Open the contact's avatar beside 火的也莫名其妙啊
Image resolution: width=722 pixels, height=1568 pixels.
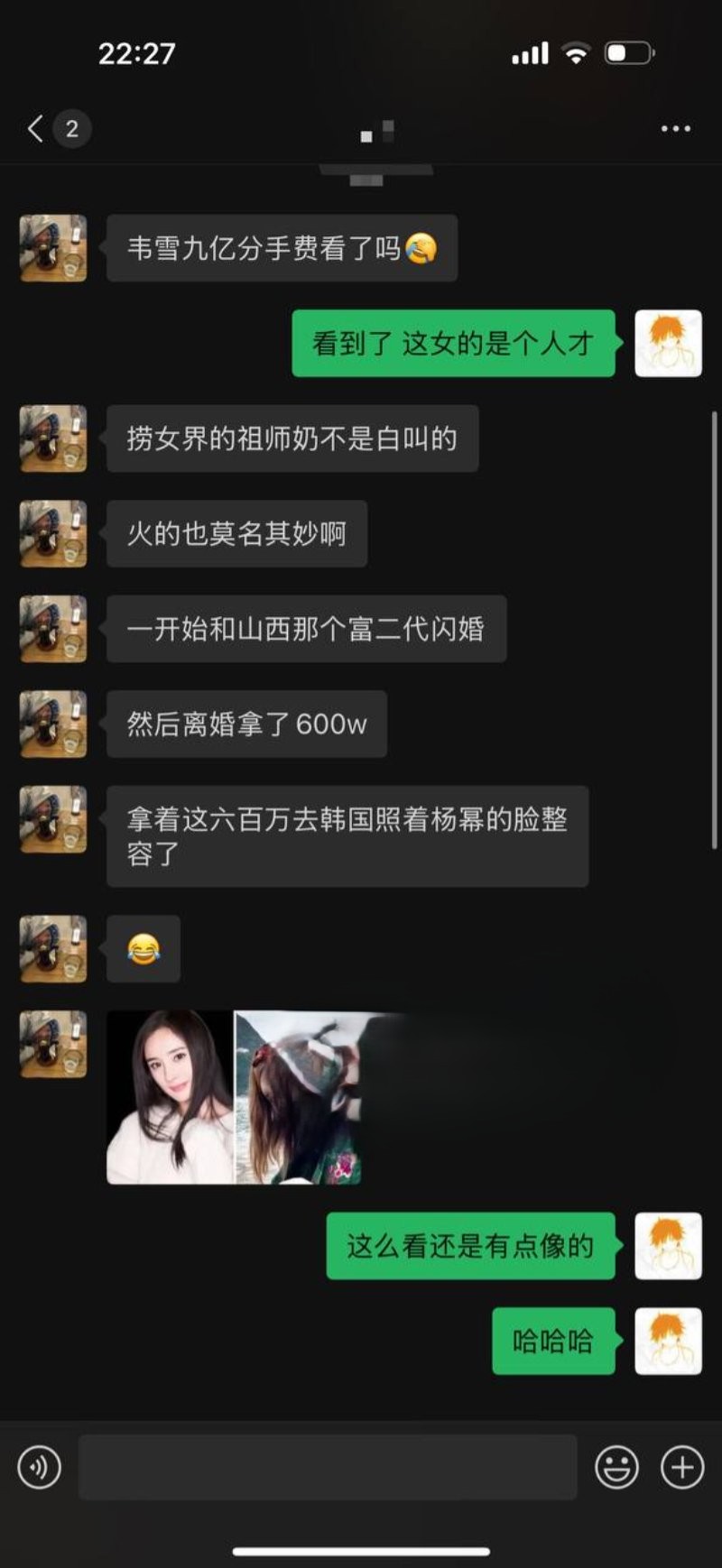(53, 533)
